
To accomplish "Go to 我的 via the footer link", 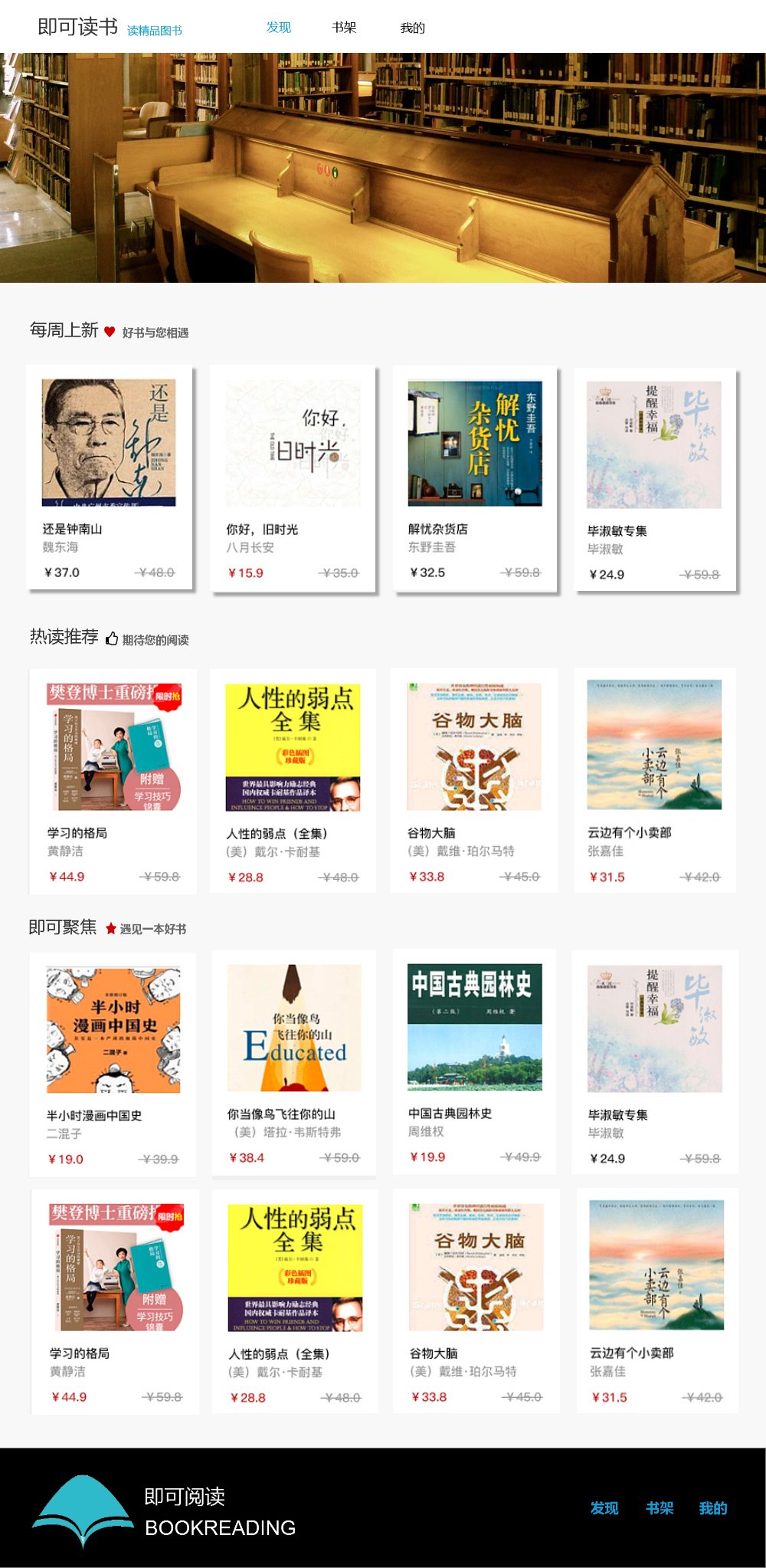I will (712, 1508).
